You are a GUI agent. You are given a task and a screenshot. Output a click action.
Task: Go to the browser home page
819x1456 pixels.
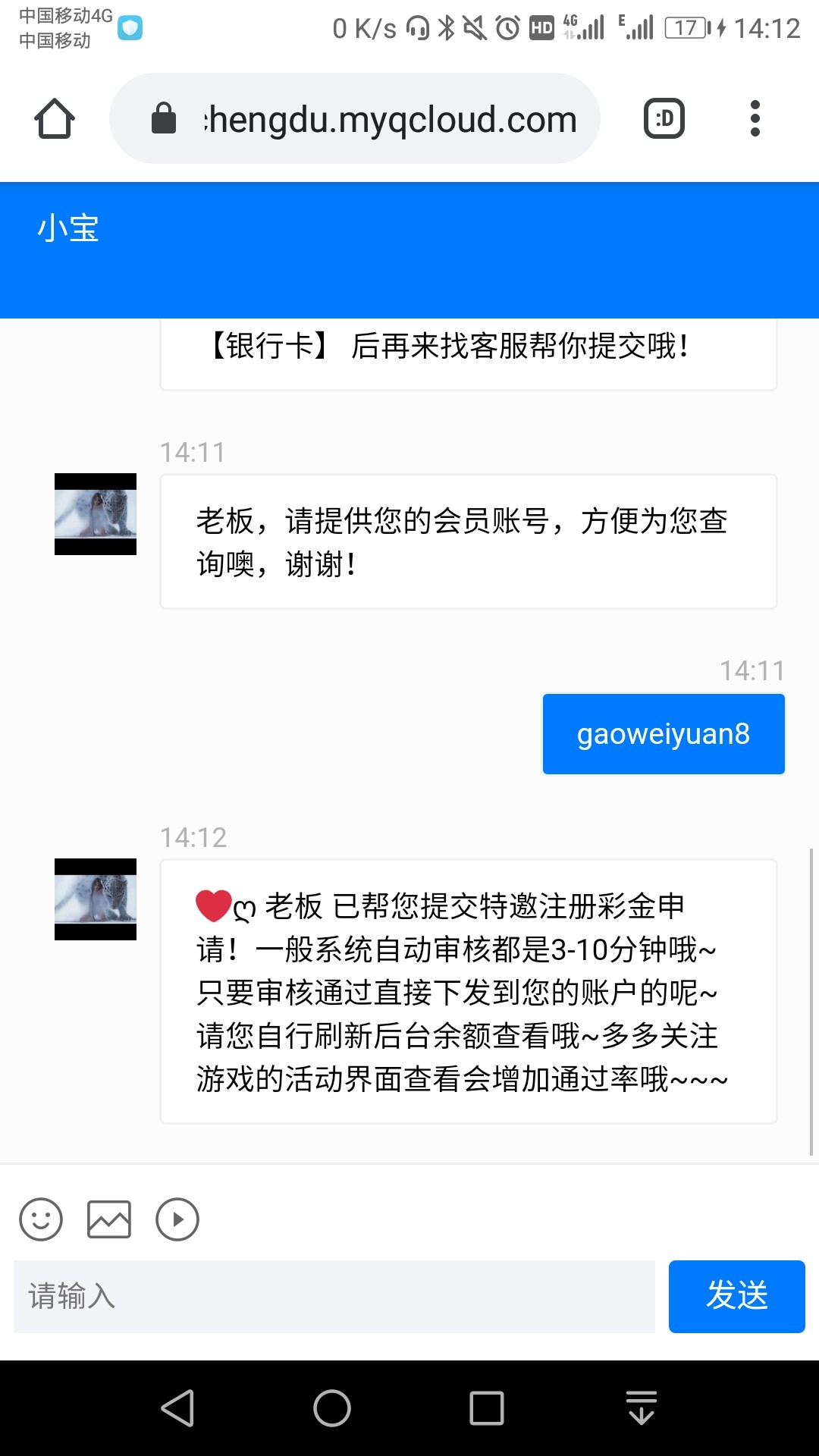point(55,119)
